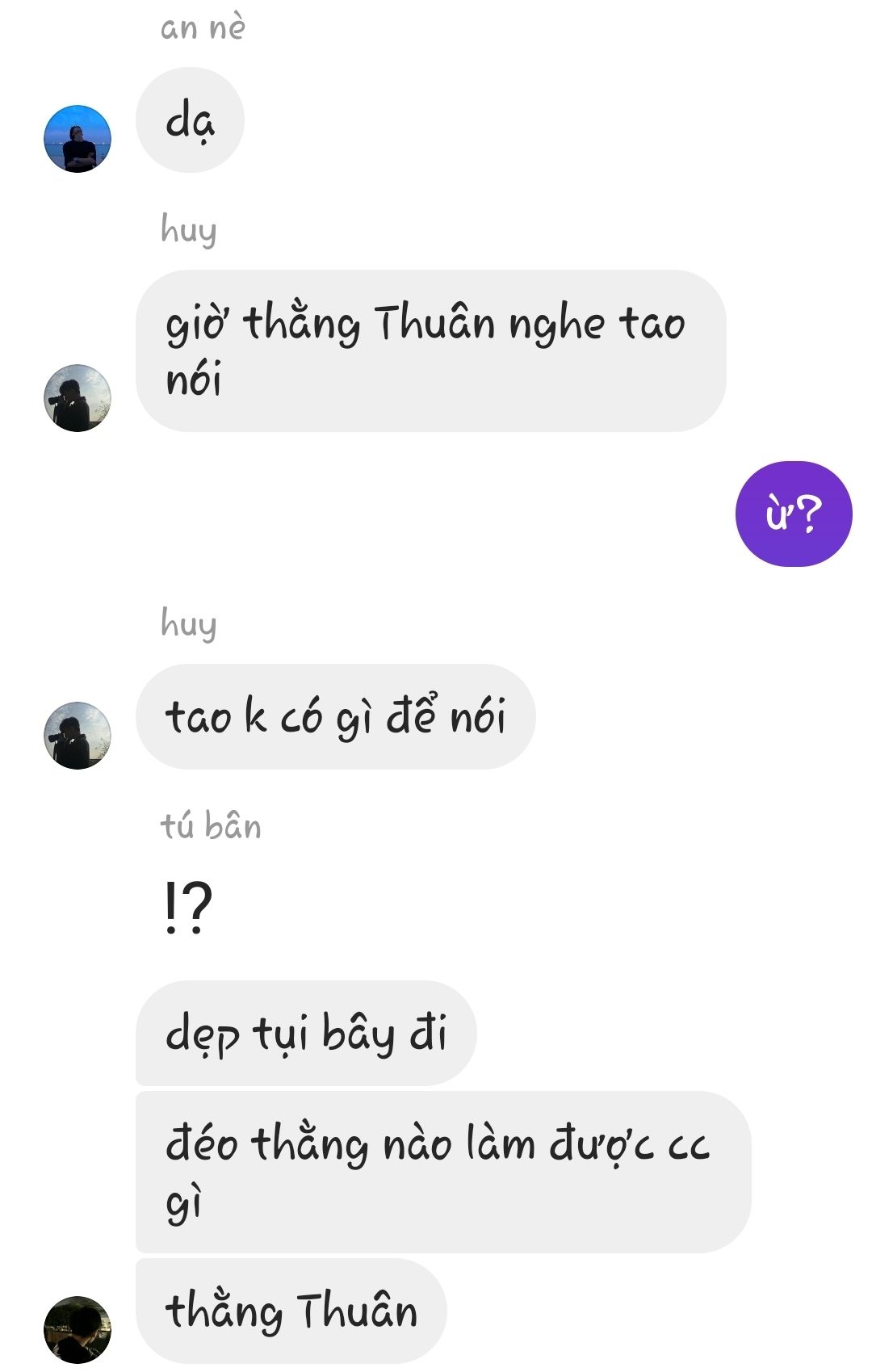Tap huy's avatar beside "tao k có gì để nói"
Viewport: 872px width, 1372px height.
(78, 736)
